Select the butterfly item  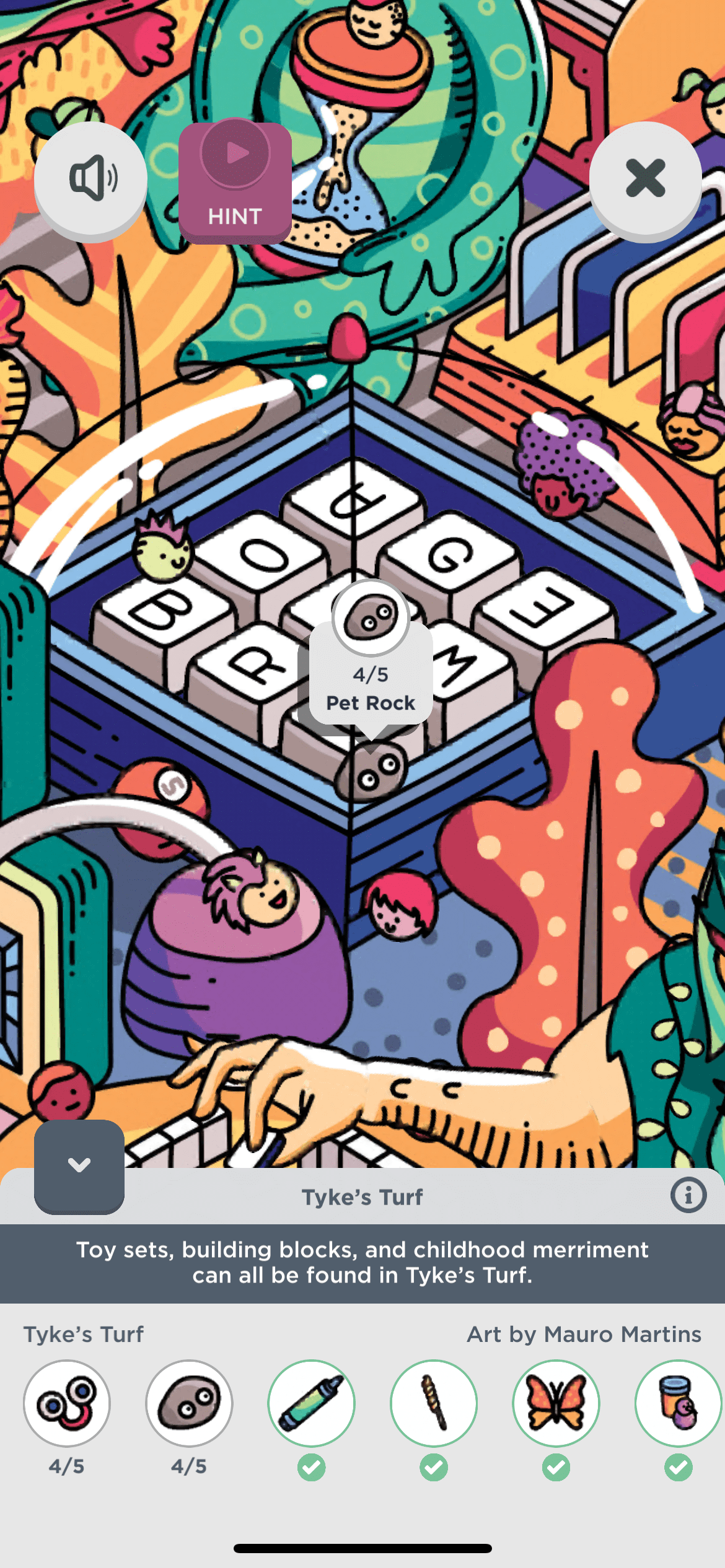point(556,1403)
